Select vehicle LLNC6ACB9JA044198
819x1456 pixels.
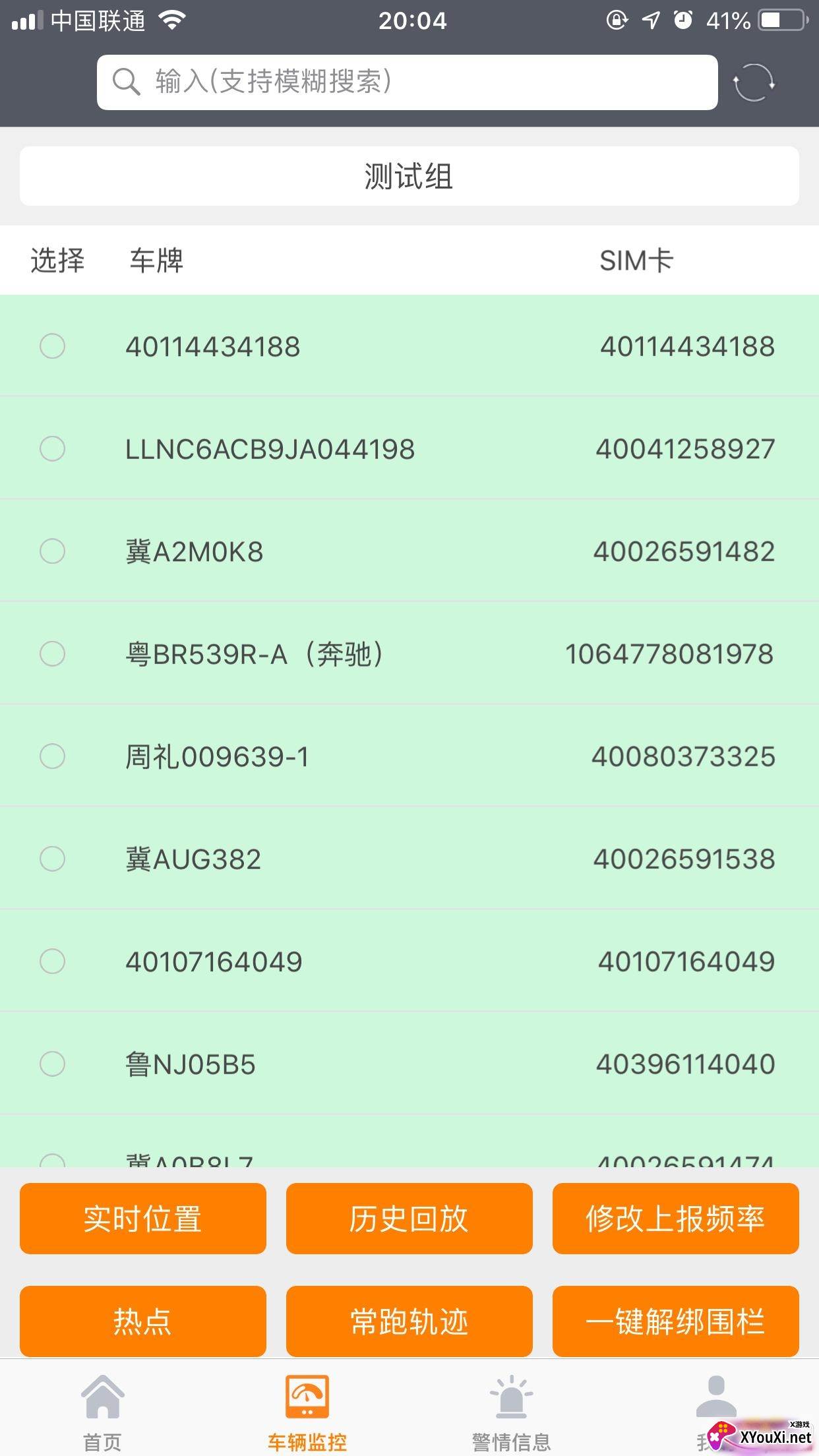(53, 449)
